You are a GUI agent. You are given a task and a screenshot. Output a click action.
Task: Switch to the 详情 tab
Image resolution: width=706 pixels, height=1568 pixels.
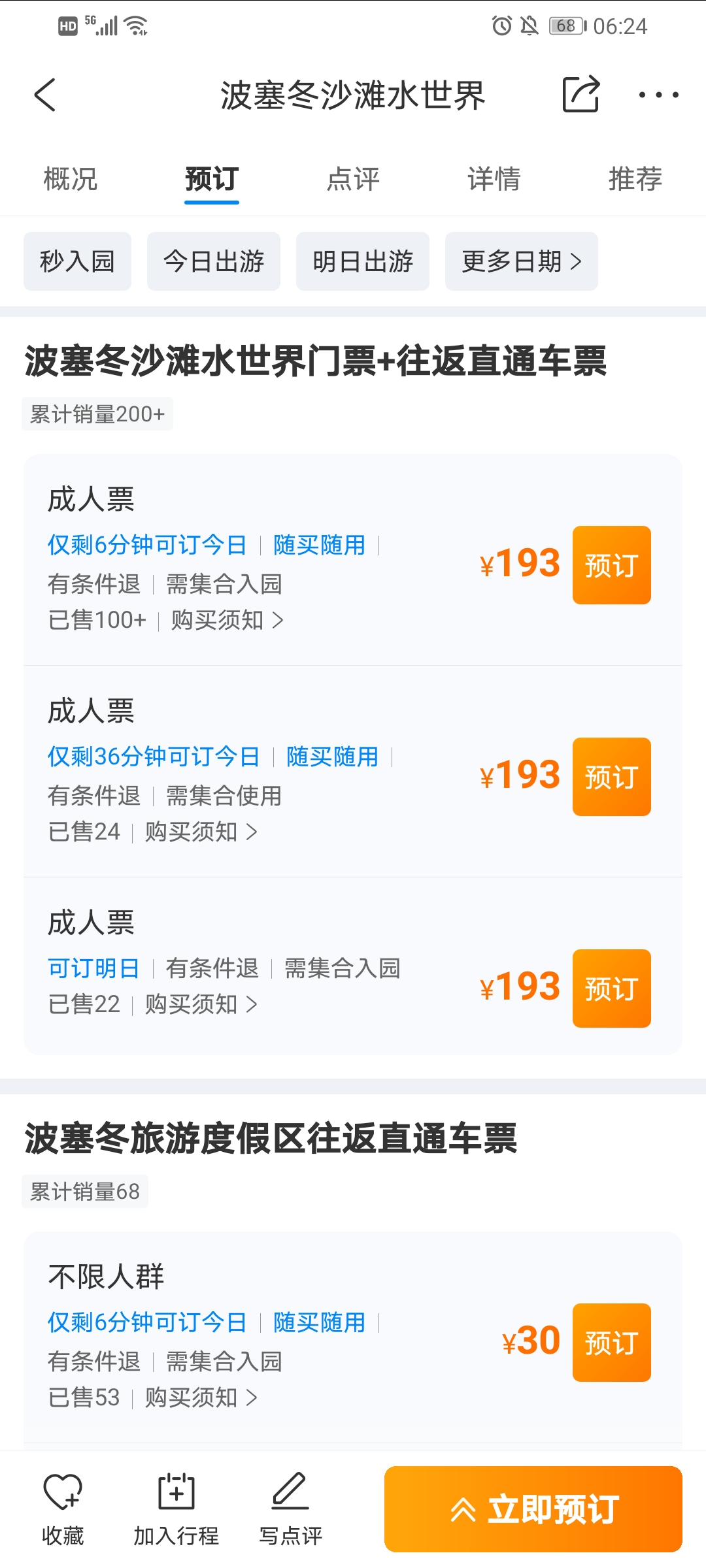point(494,179)
